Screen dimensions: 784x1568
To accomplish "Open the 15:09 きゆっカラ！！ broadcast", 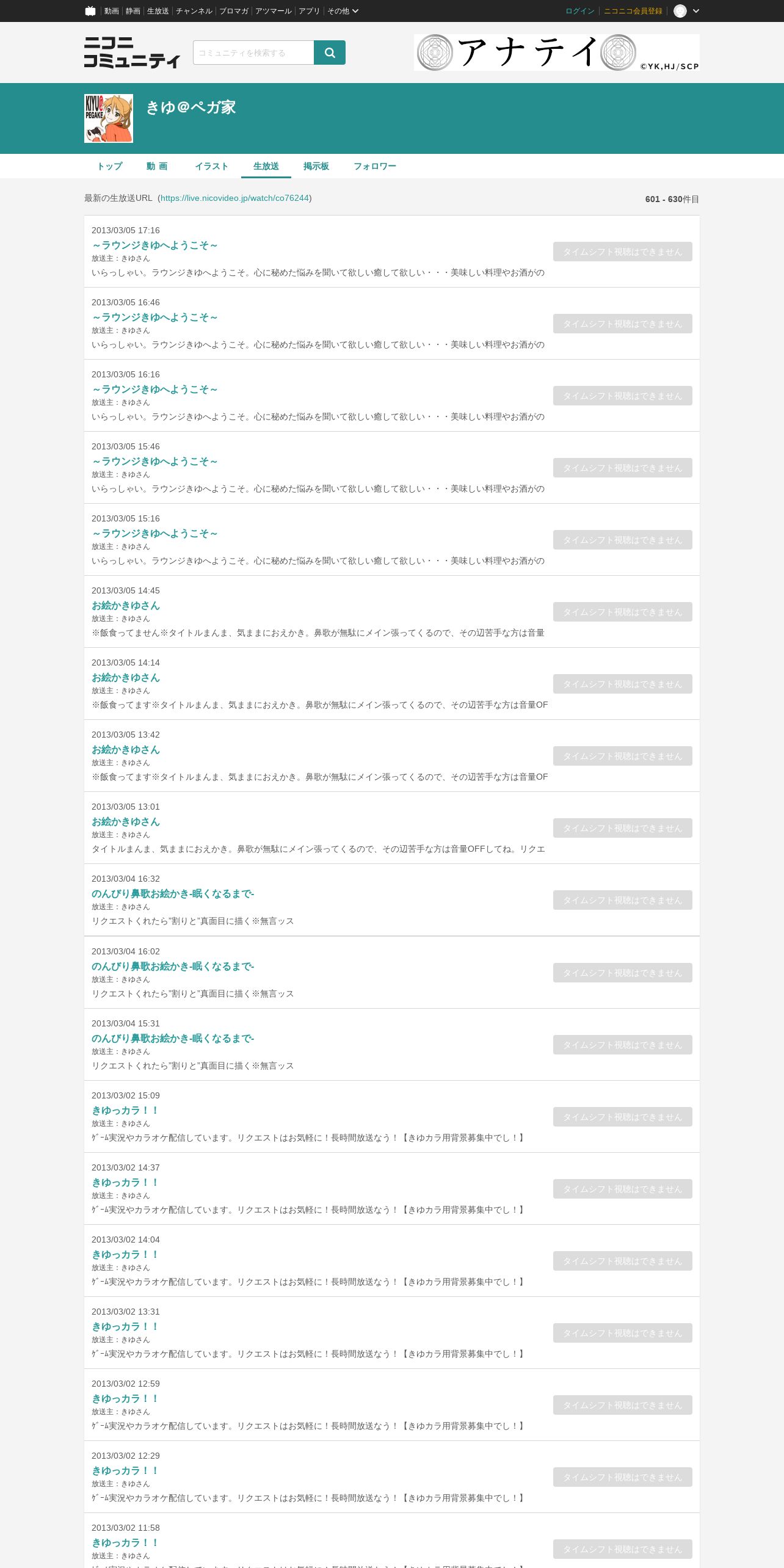I will tap(125, 1111).
